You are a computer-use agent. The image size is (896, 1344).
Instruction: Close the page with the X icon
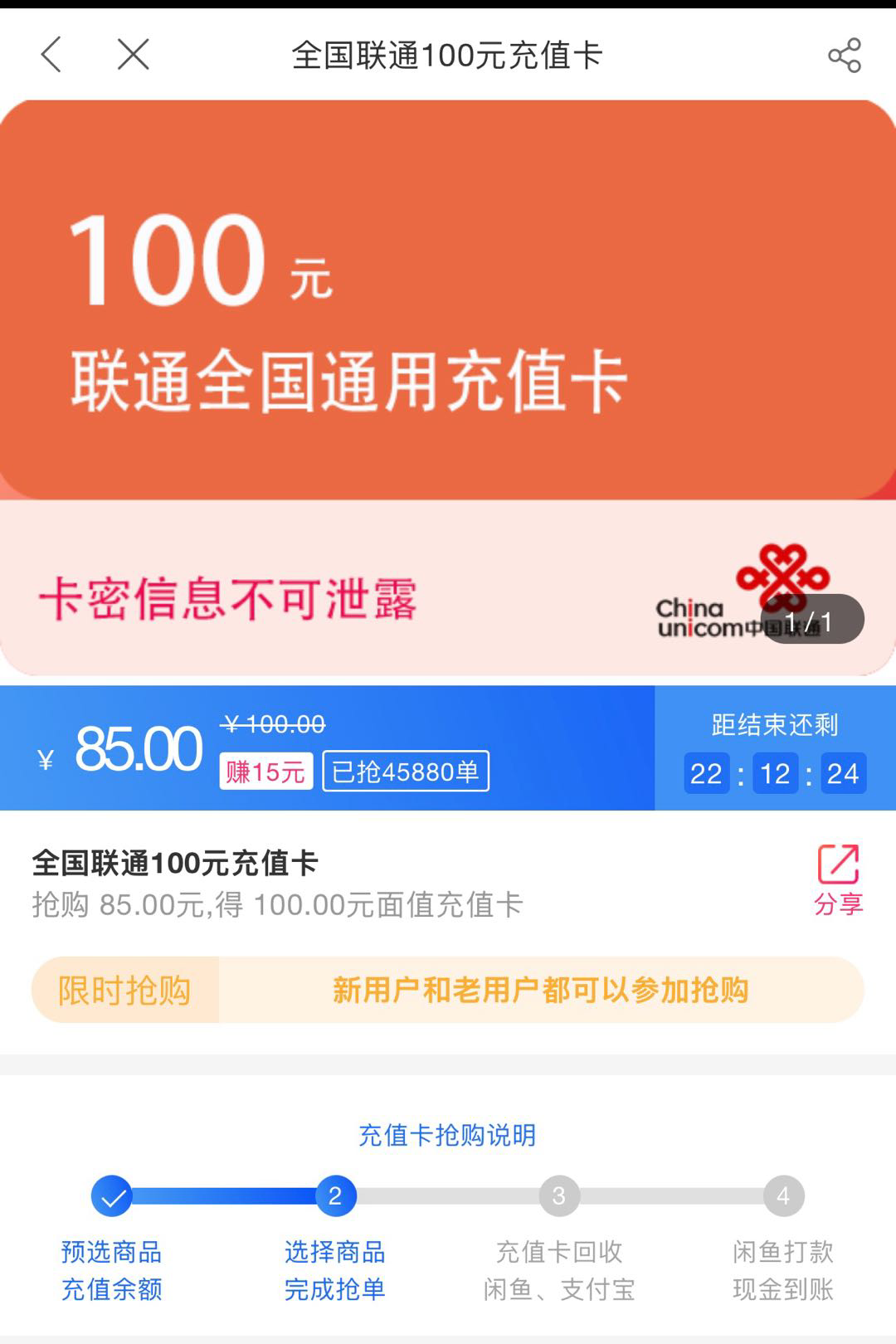(133, 56)
